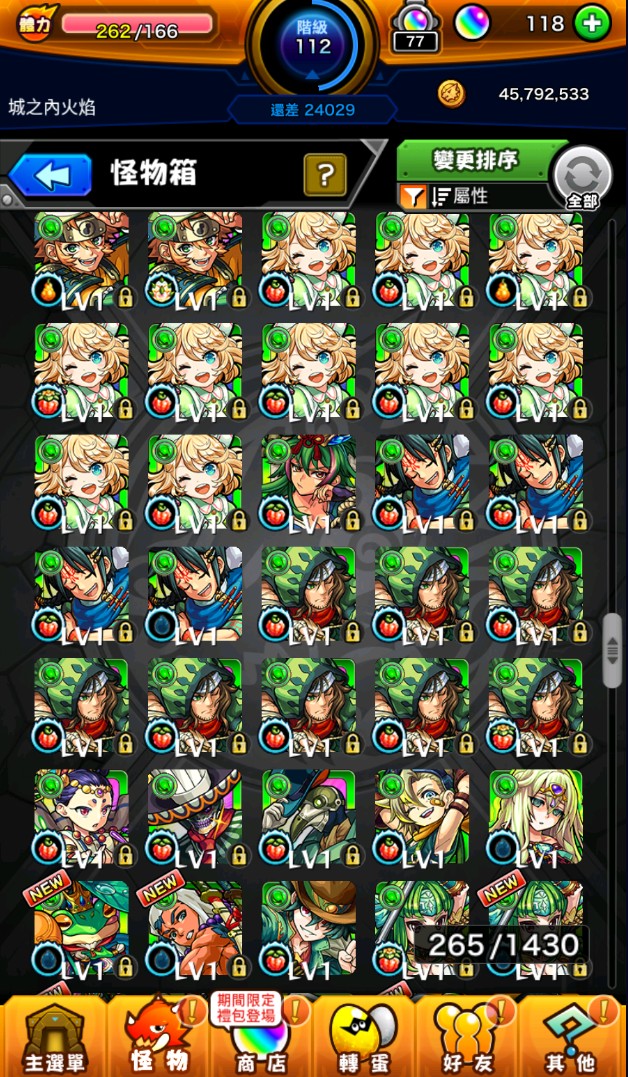
Task: Add orbs with the green plus
Action: point(592,24)
